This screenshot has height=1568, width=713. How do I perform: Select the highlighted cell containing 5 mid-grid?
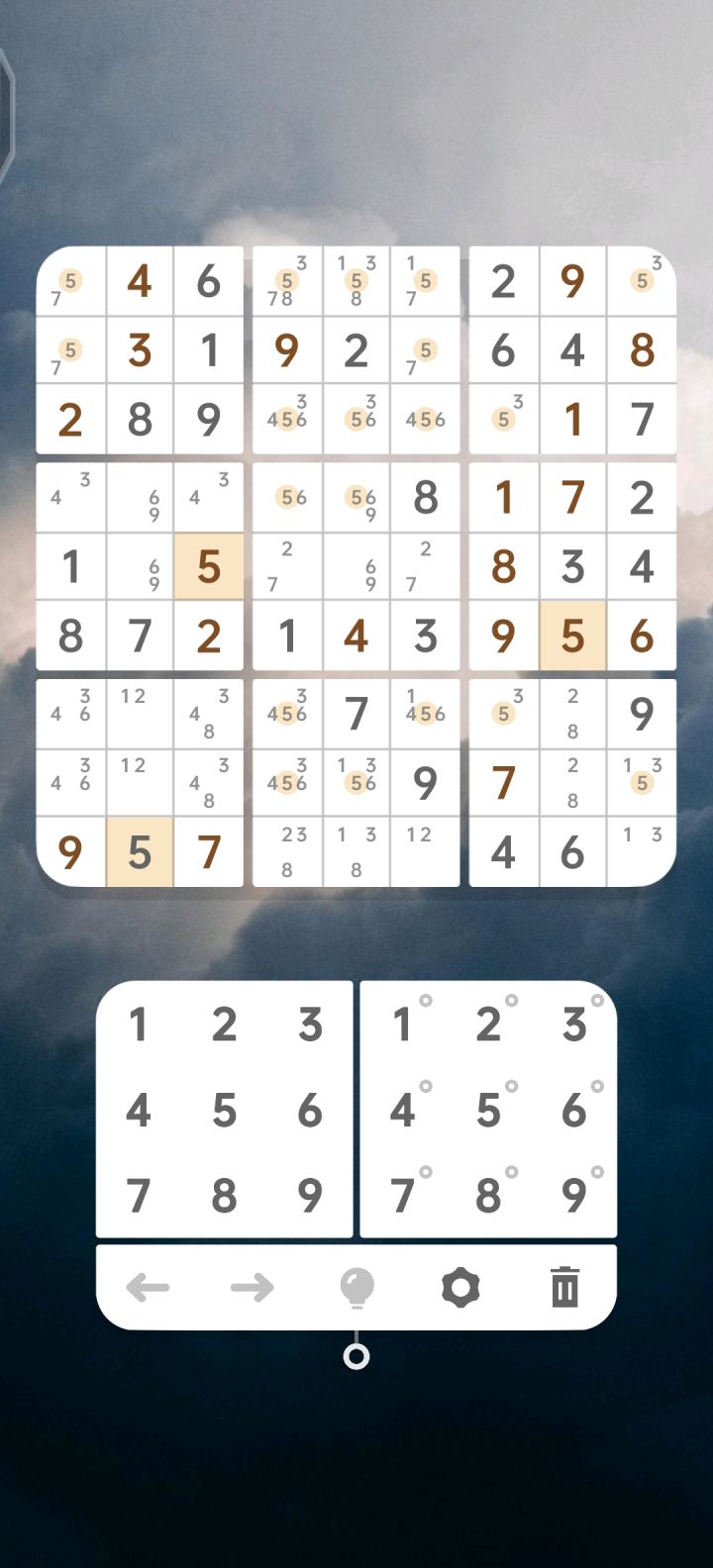[209, 567]
